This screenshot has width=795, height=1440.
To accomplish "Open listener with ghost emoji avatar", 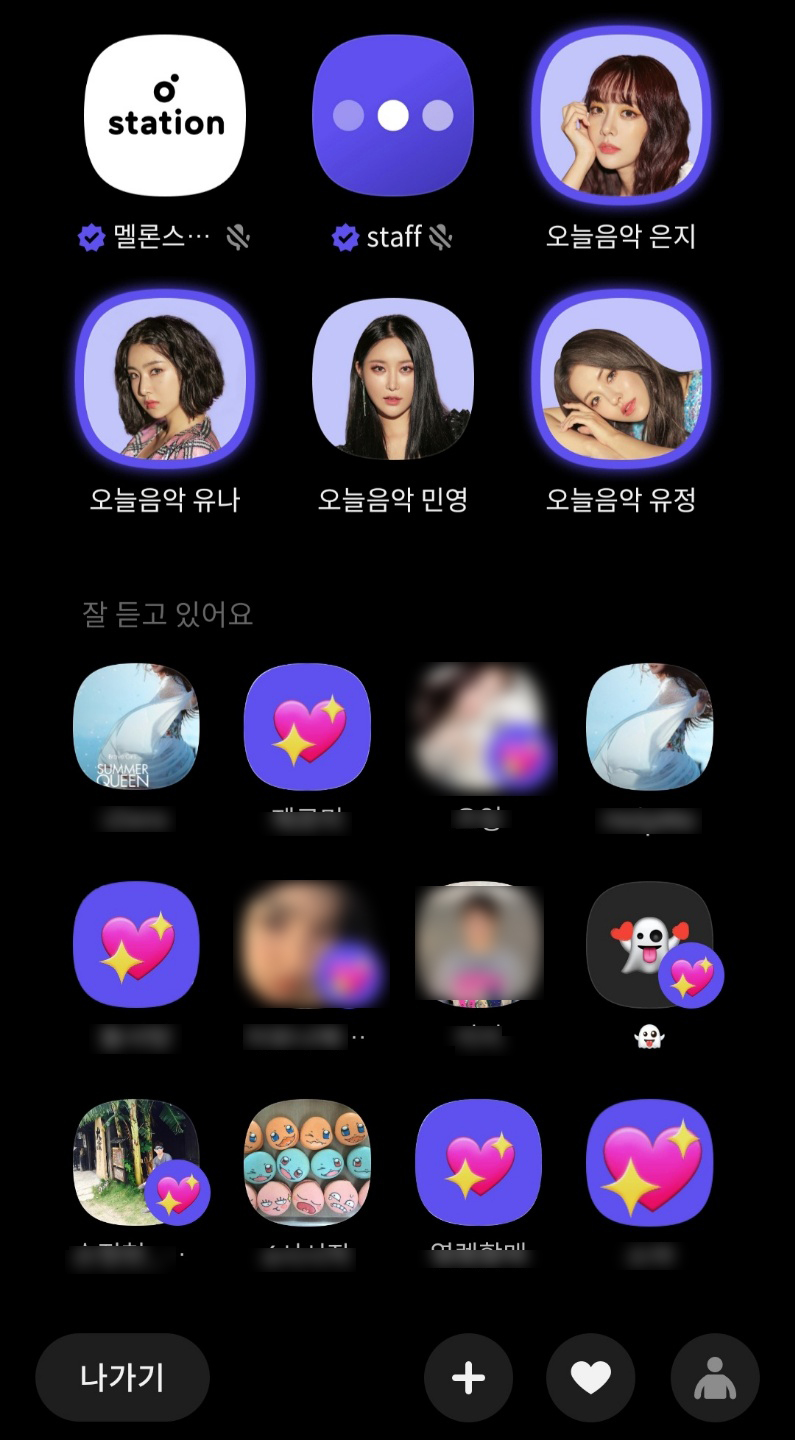I will click(x=649, y=945).
